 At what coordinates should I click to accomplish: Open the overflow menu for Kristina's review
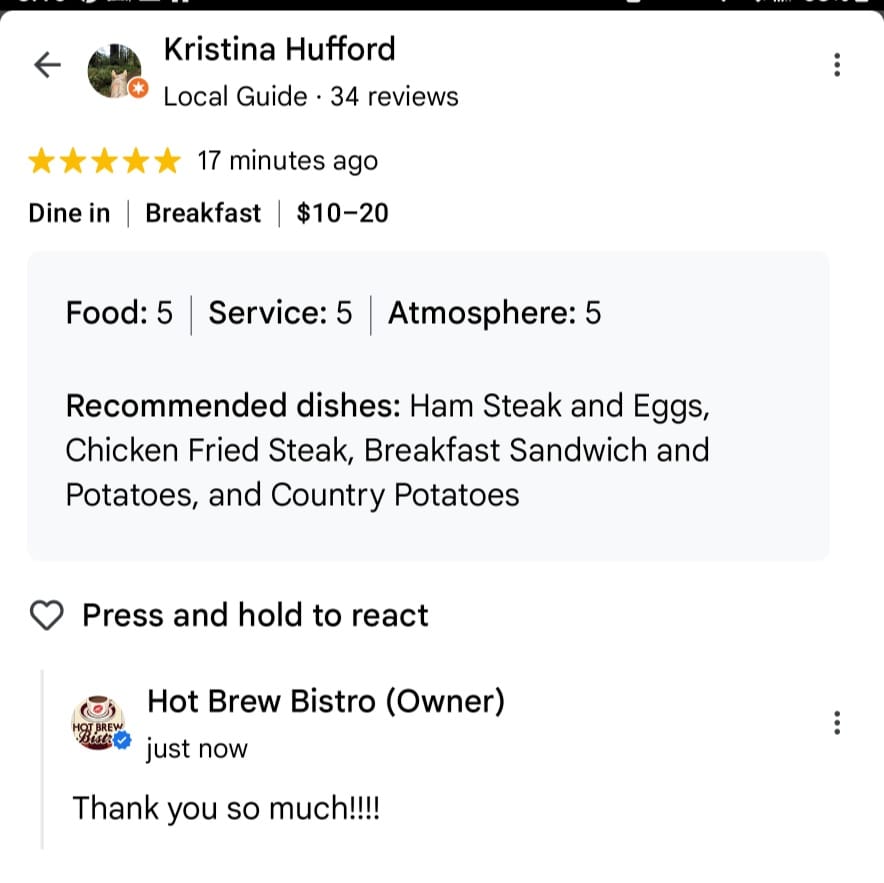tap(836, 66)
